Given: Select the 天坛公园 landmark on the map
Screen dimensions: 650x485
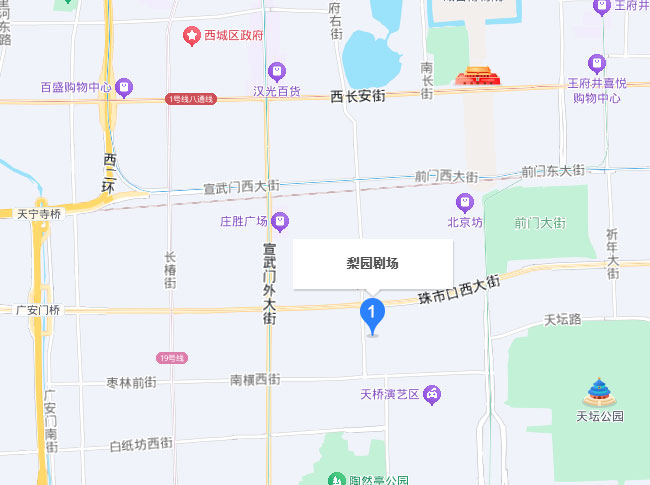Looking at the screenshot, I should pyautogui.click(x=599, y=391).
